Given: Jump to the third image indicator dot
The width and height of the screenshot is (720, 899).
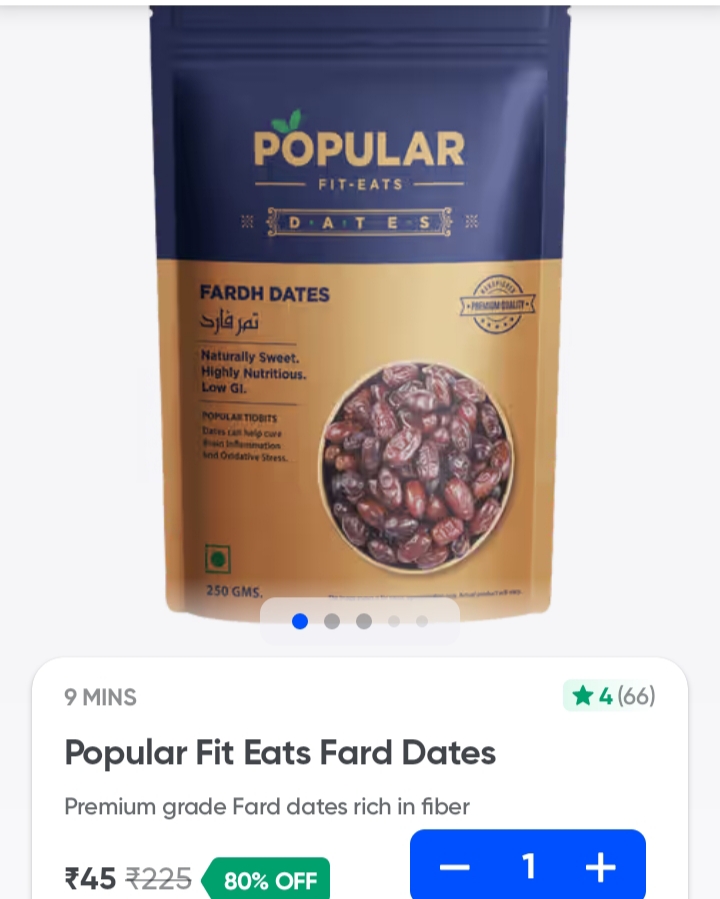Looking at the screenshot, I should 364,621.
